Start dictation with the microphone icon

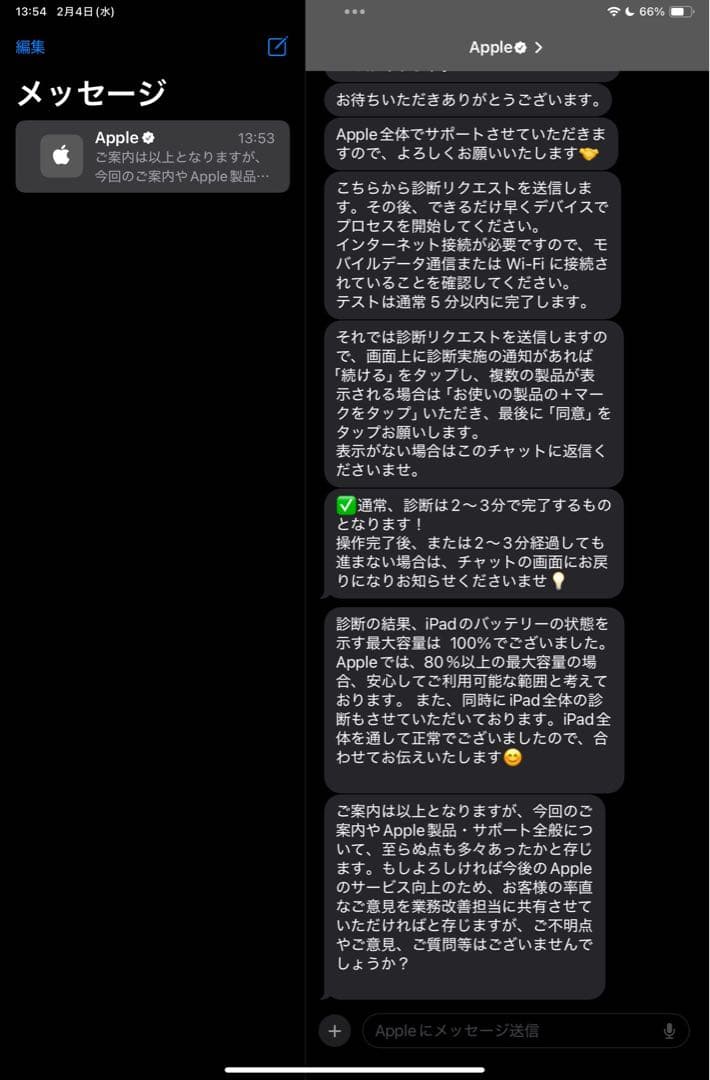[669, 1030]
